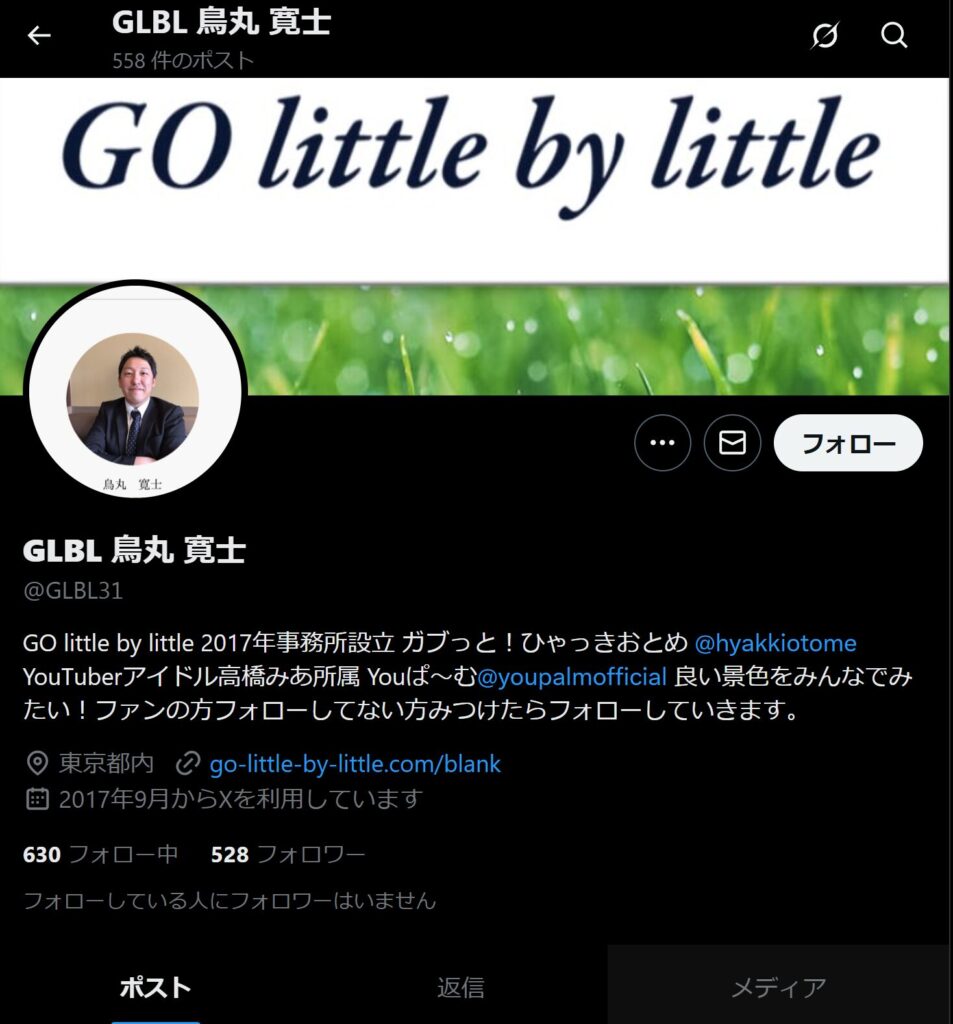953x1024 pixels.
Task: Open search on this profile
Action: pos(894,36)
